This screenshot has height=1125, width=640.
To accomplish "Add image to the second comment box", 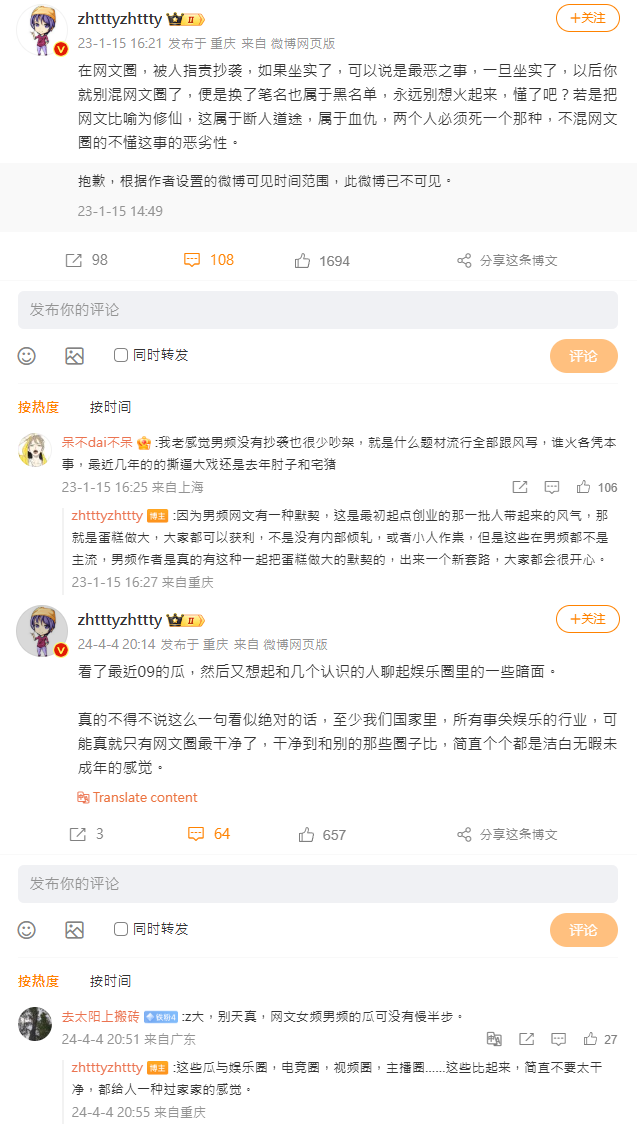I will [x=75, y=930].
